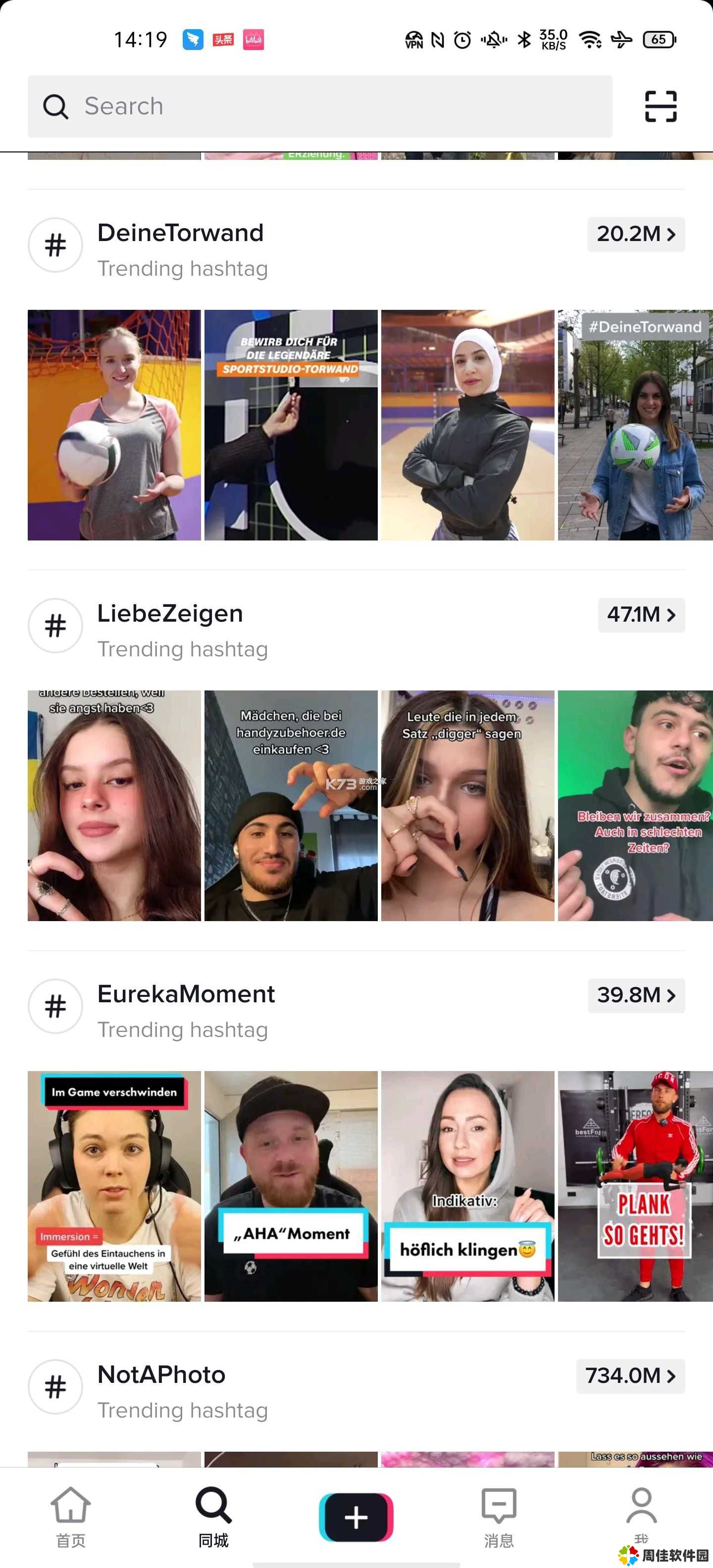View all 20.2M DeineTorwand videos
The image size is (713, 1568).
tap(636, 234)
